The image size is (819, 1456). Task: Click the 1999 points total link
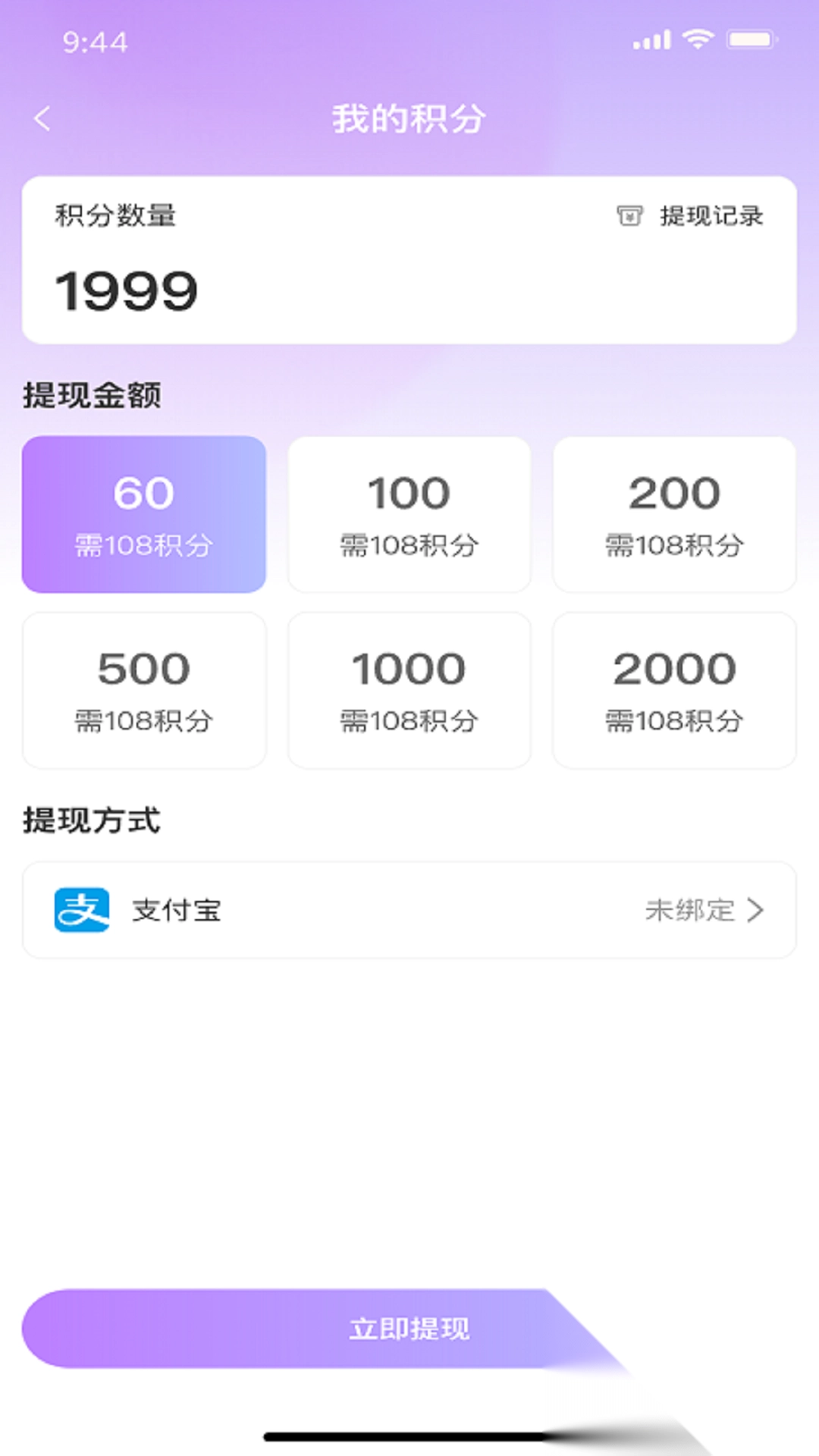pyautogui.click(x=127, y=290)
